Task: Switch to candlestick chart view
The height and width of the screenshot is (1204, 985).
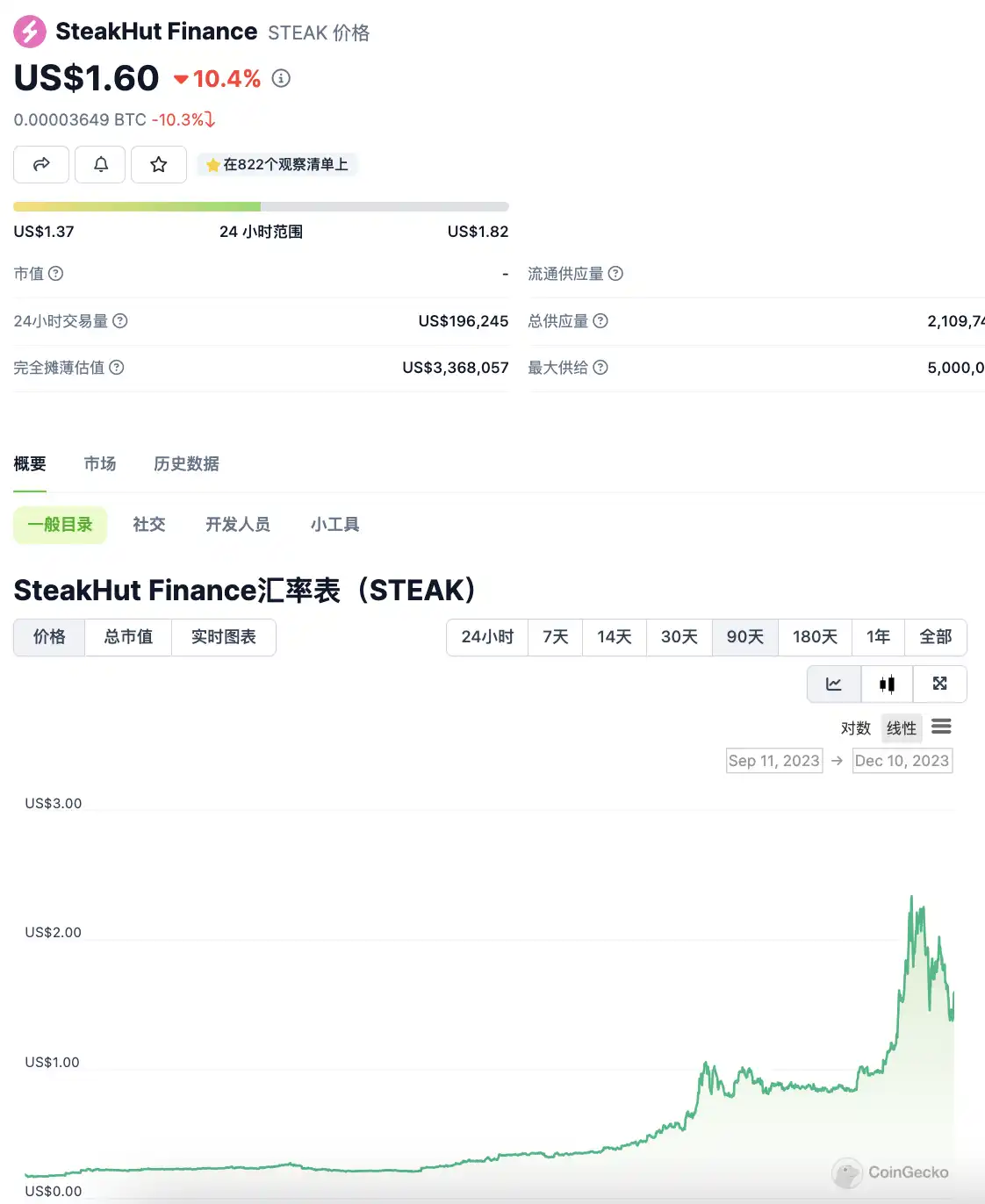Action: [888, 684]
